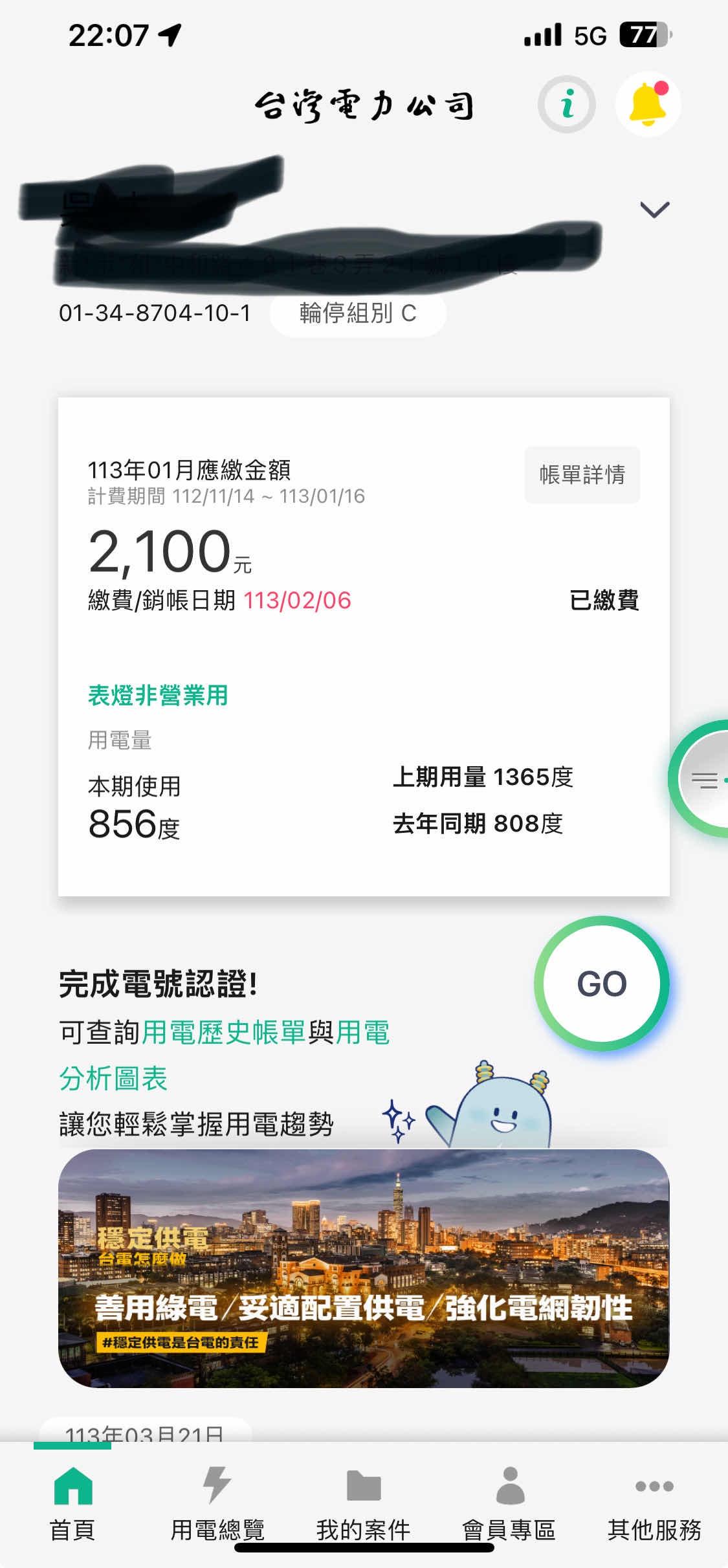The width and height of the screenshot is (728, 1568).
Task: Open the notifications bell
Action: (648, 104)
